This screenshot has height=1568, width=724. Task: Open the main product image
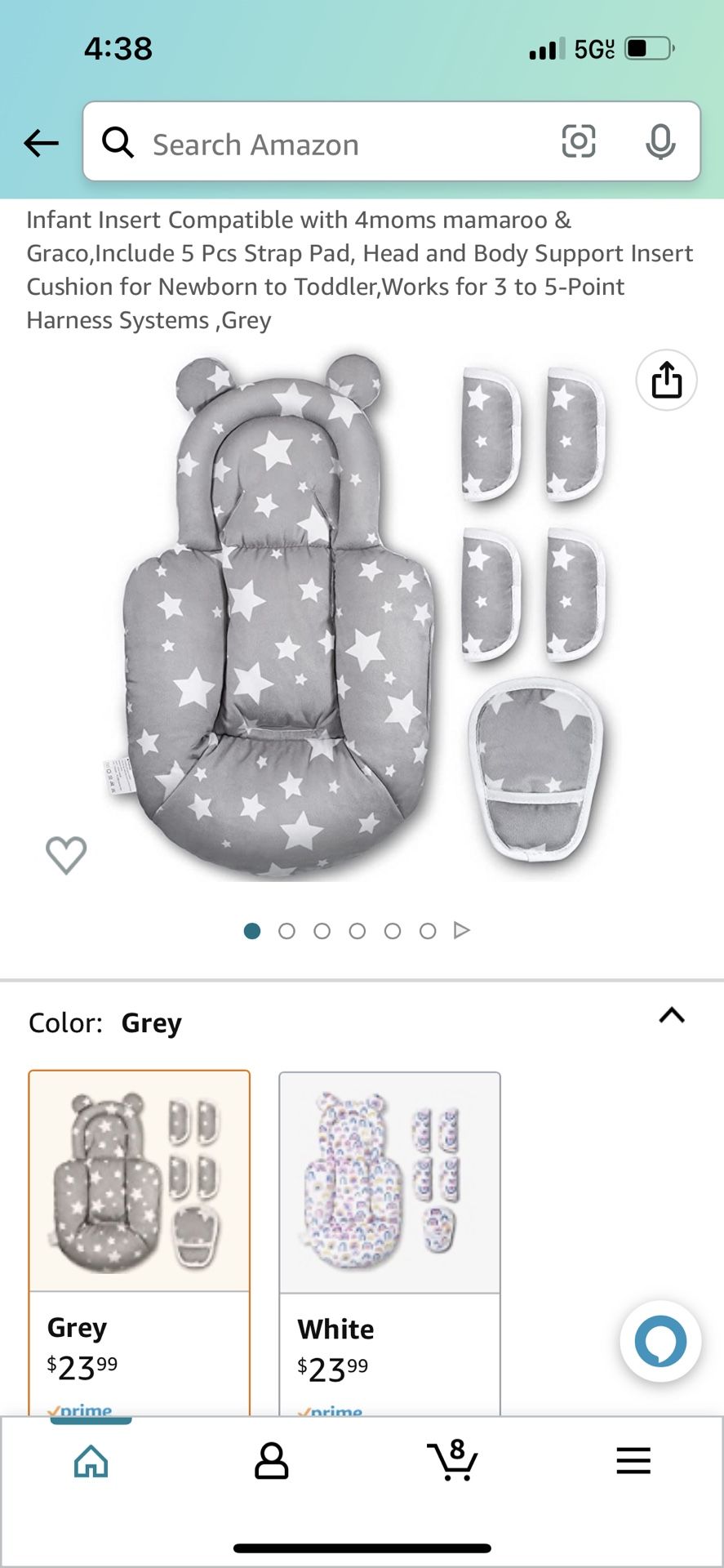(362, 617)
